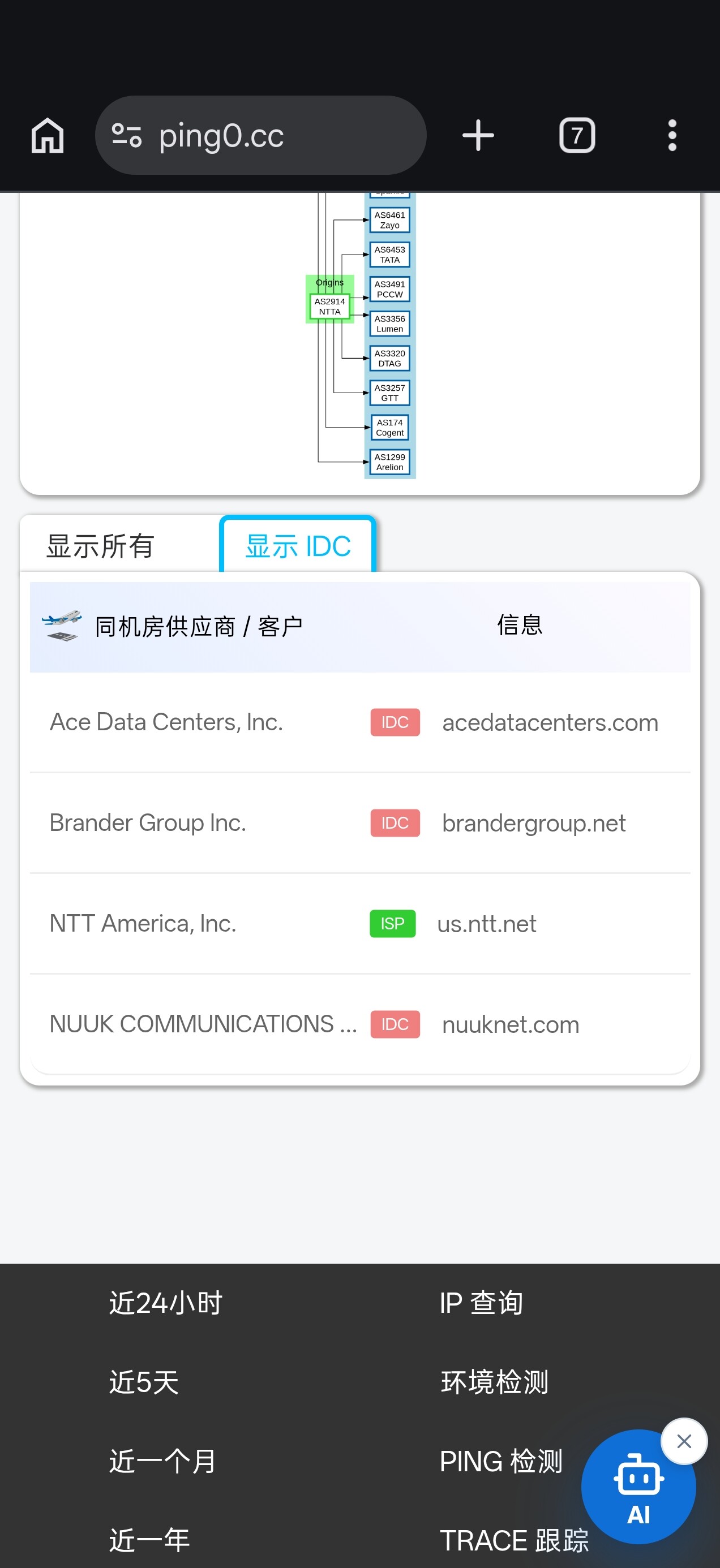Select the 显示 IDC tab
The height and width of the screenshot is (1568, 720).
[298, 545]
